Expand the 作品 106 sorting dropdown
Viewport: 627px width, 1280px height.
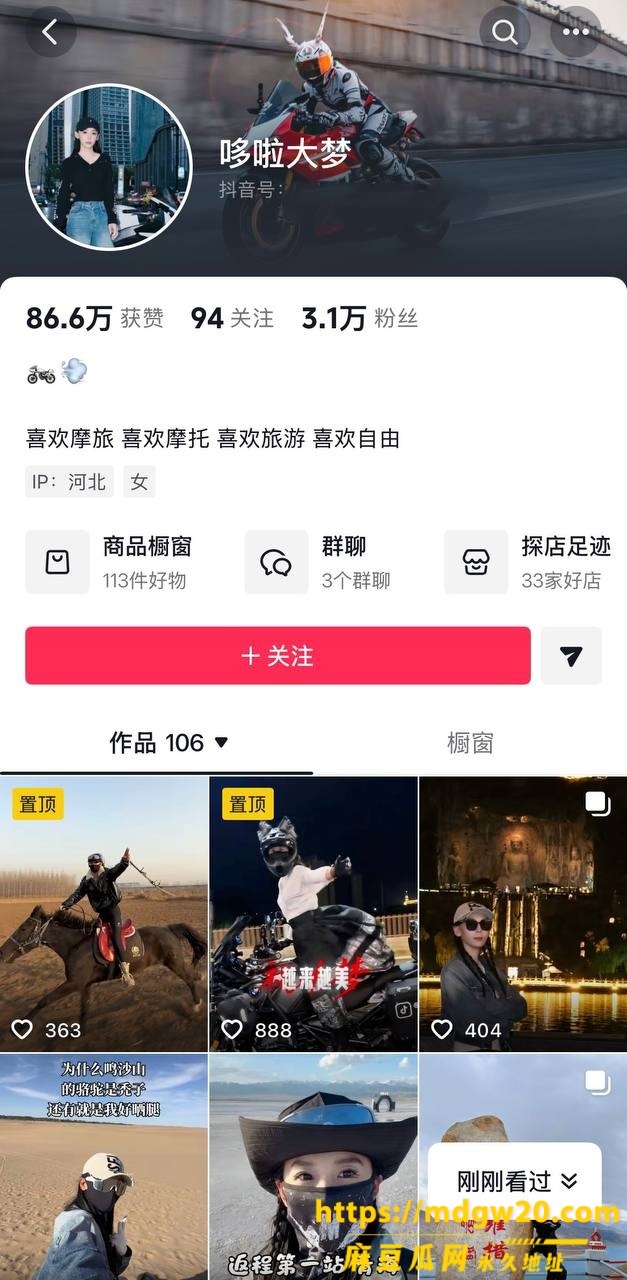click(x=169, y=743)
